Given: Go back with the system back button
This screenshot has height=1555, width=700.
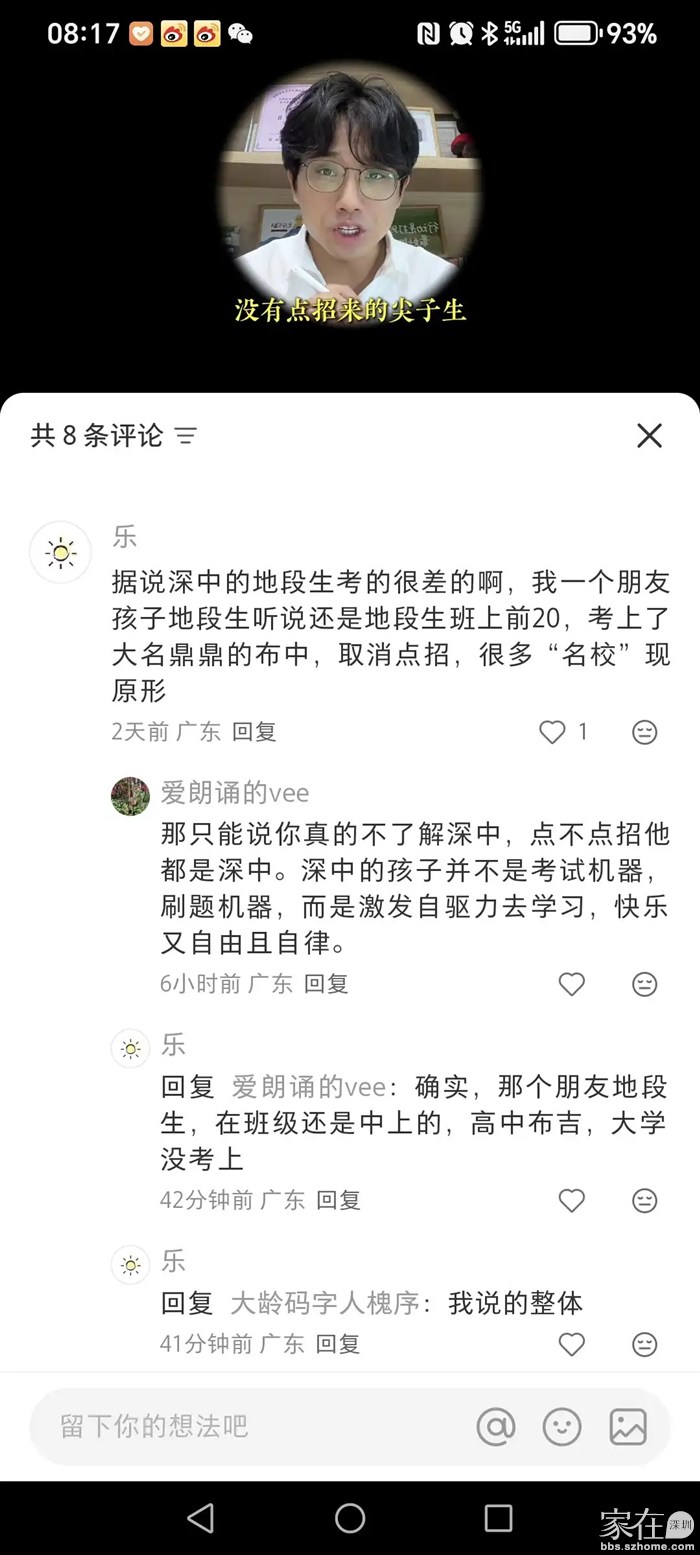Looking at the screenshot, I should pos(201,1518).
